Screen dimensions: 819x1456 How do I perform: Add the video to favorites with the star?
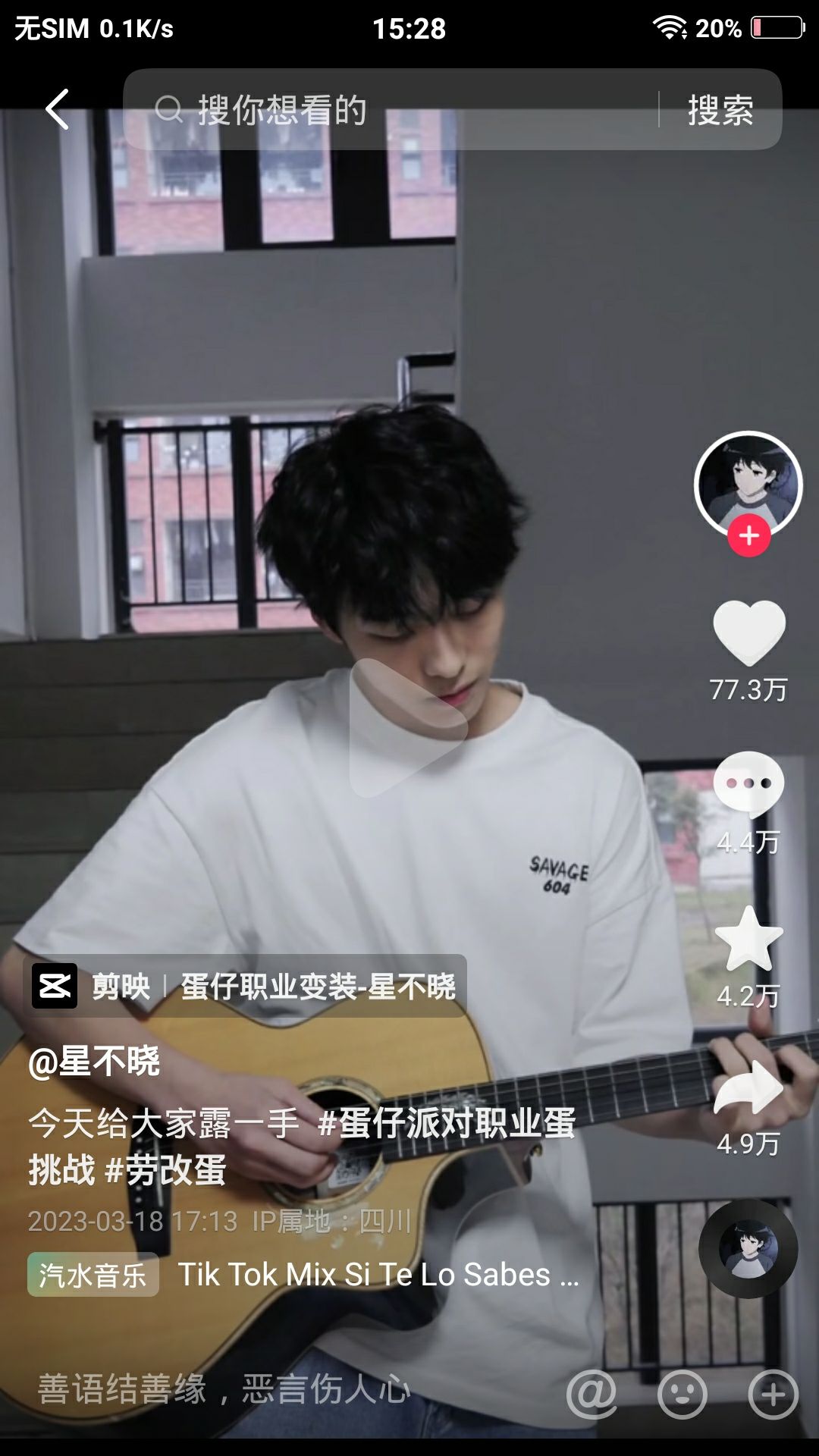click(x=749, y=939)
